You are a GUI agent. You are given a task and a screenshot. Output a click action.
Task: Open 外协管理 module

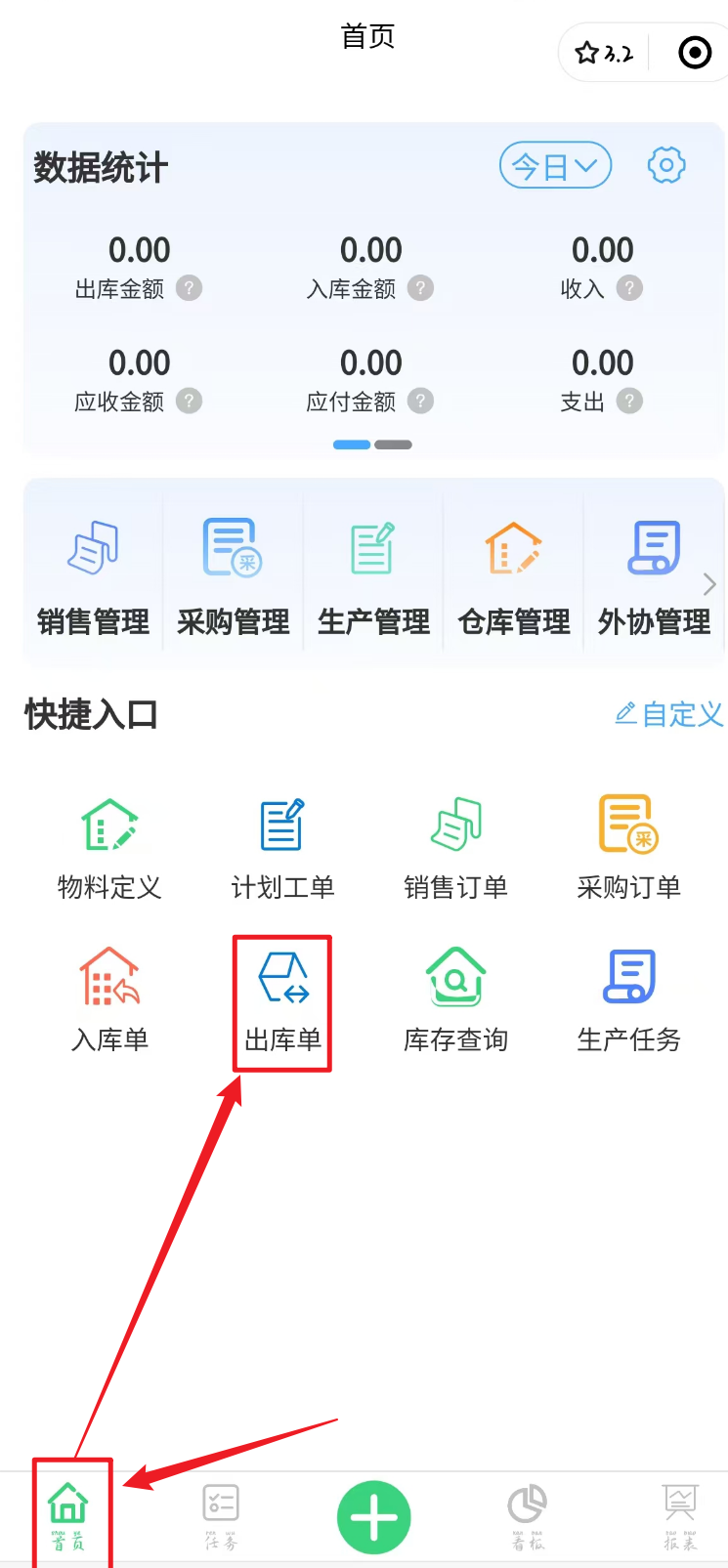coord(654,576)
